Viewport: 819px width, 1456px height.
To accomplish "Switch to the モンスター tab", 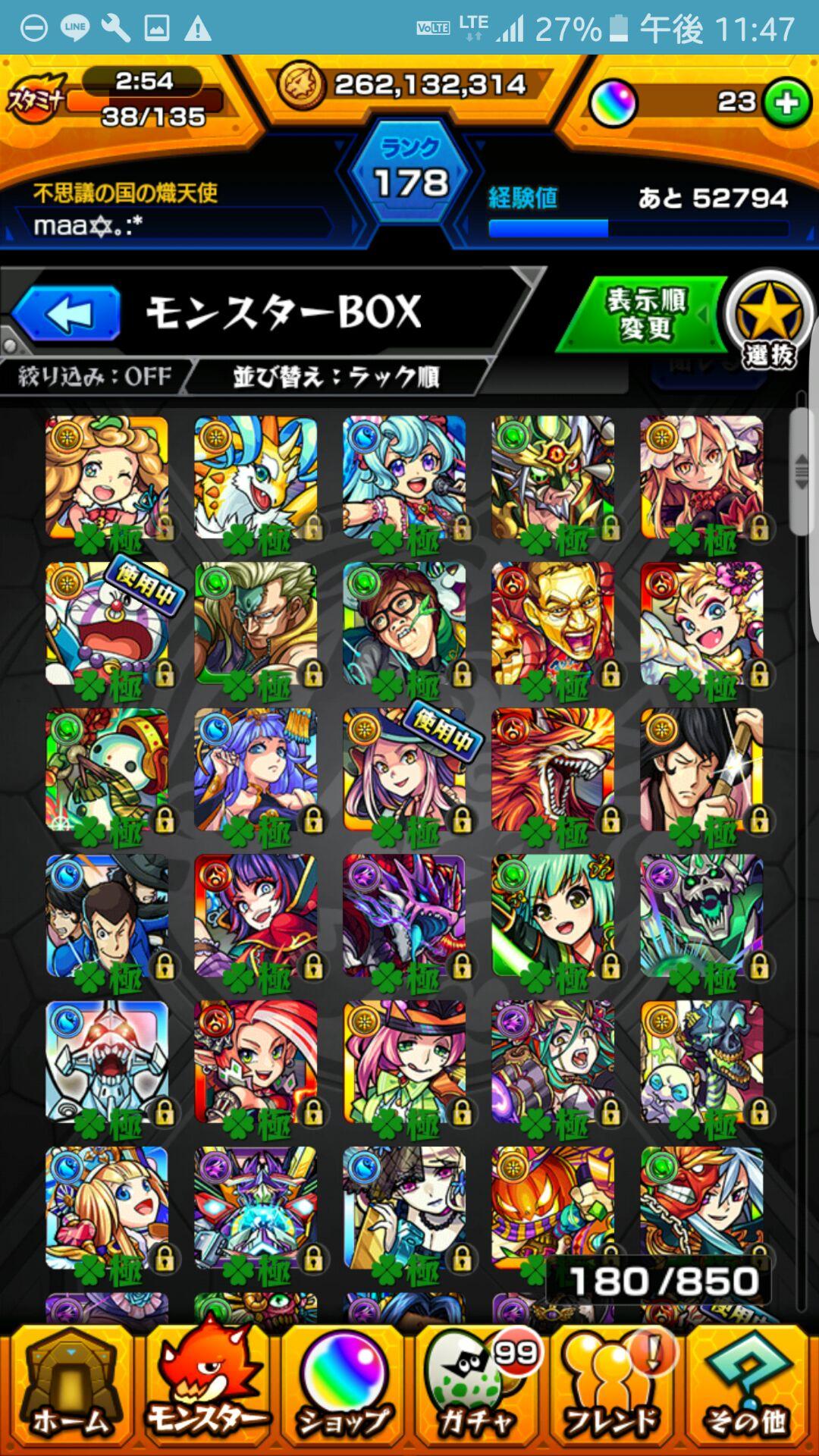I will click(x=206, y=1392).
